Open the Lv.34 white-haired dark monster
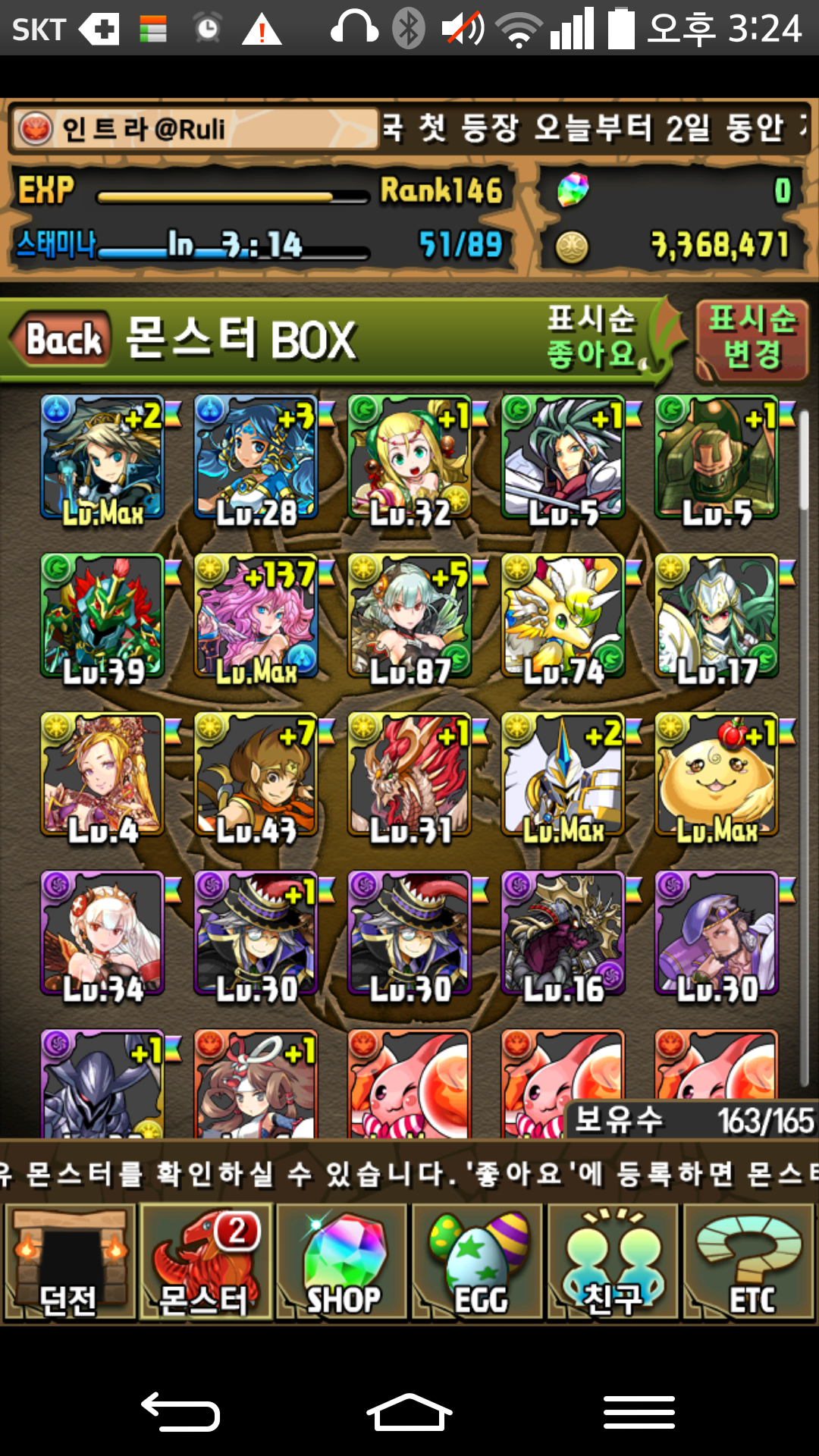This screenshot has width=819, height=1456. coord(102,933)
